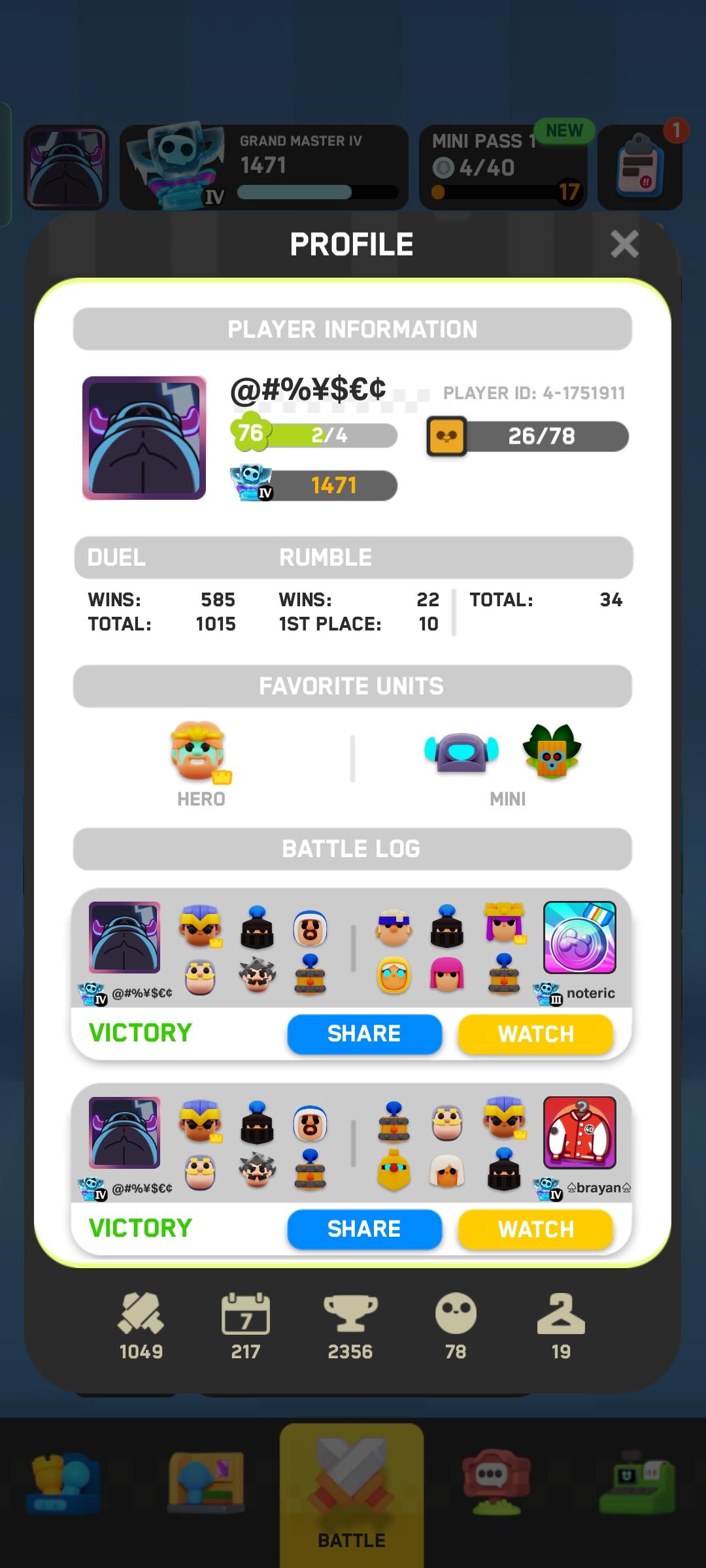Image resolution: width=706 pixels, height=1568 pixels.
Task: Open the trophies stat showing 2356
Action: point(352,1326)
